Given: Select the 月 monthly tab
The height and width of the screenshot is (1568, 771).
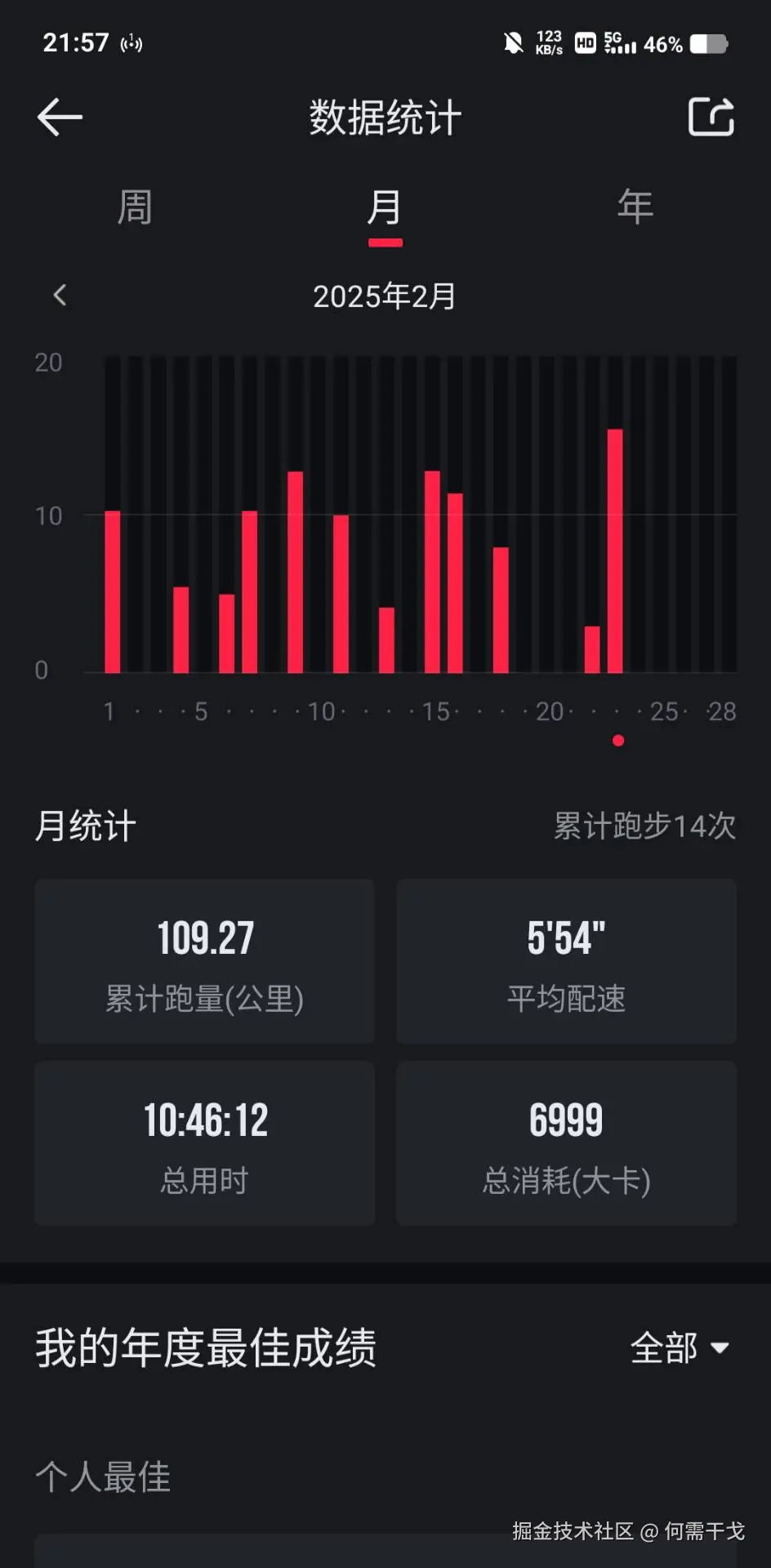Looking at the screenshot, I should point(385,207).
